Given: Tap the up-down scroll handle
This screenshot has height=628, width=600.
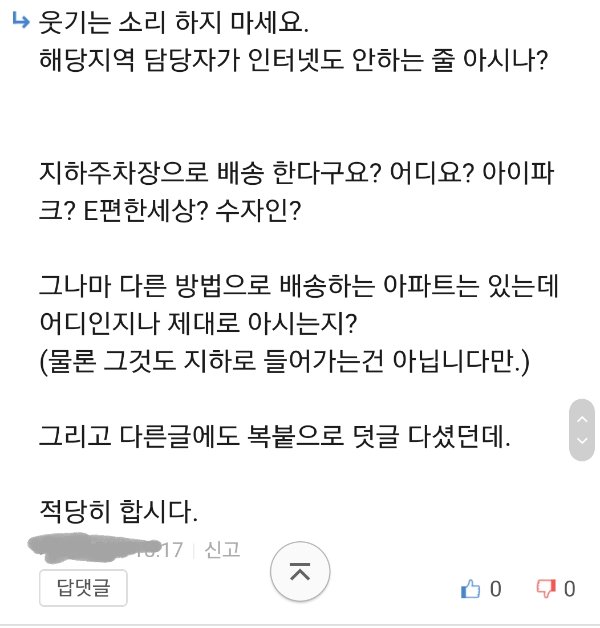Looking at the screenshot, I should coord(581,430).
